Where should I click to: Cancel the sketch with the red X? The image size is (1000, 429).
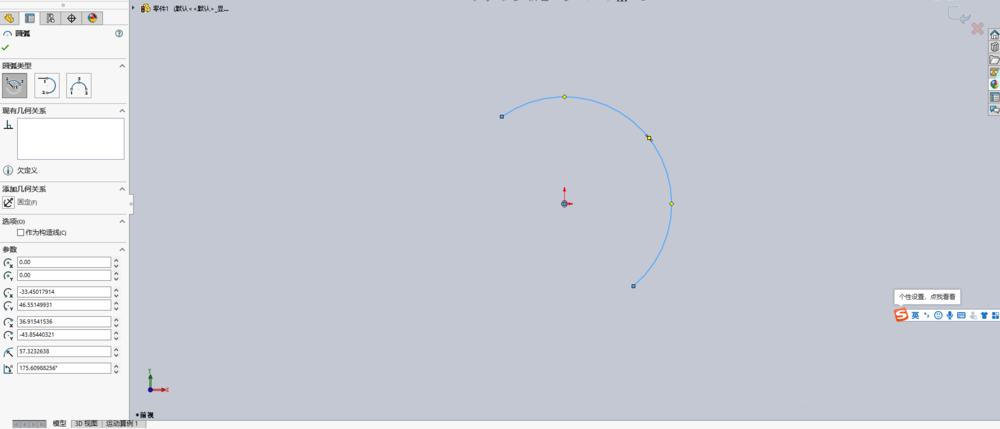tap(978, 28)
